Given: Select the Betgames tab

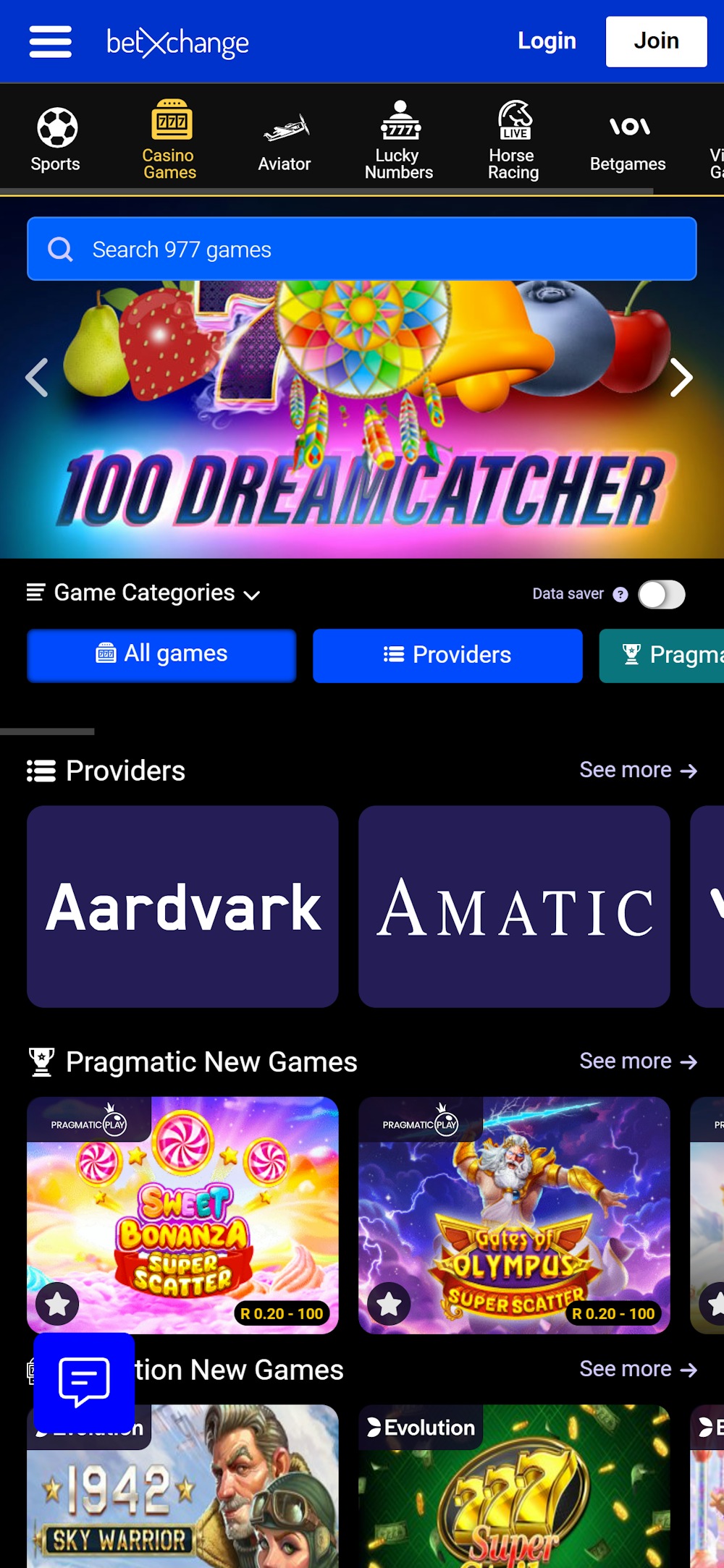Looking at the screenshot, I should tap(628, 140).
